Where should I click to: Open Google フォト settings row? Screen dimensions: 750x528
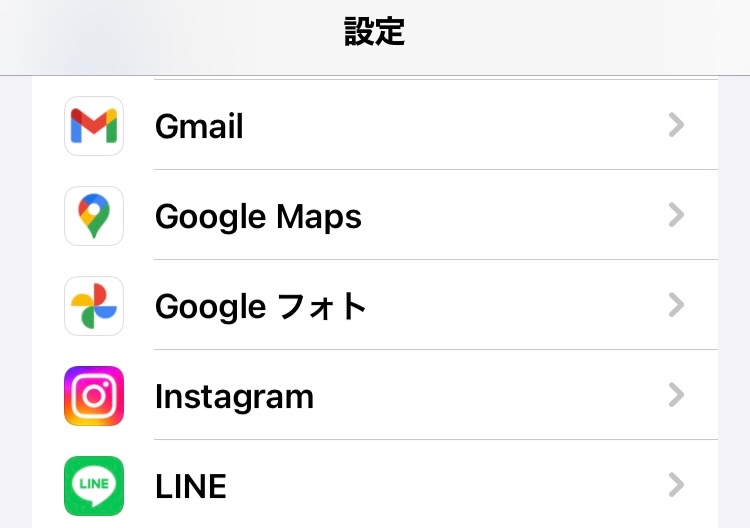click(x=375, y=306)
